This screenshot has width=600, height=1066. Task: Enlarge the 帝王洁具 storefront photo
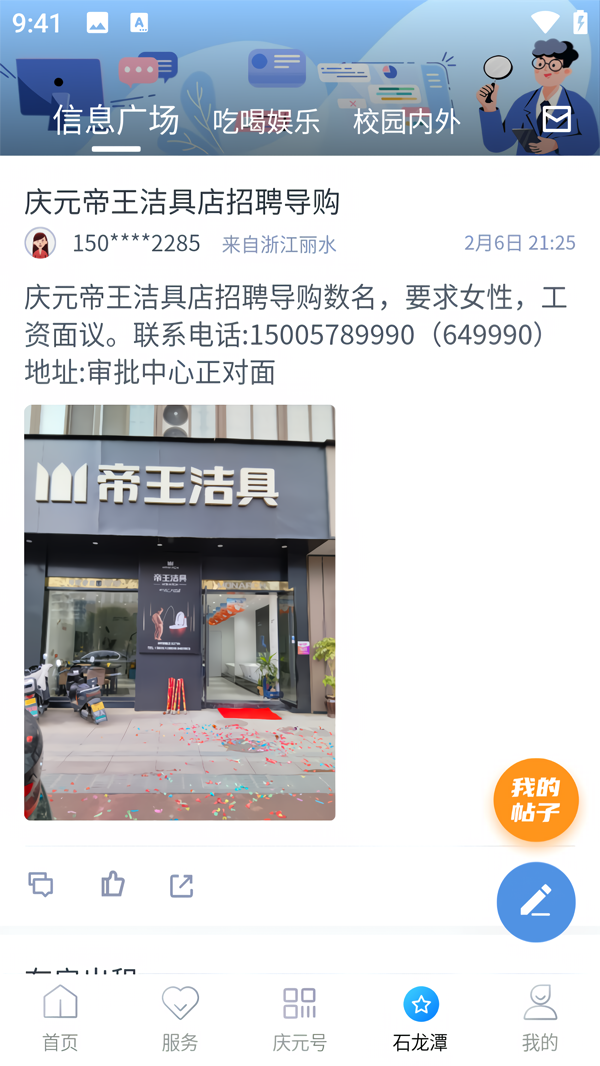pos(180,612)
